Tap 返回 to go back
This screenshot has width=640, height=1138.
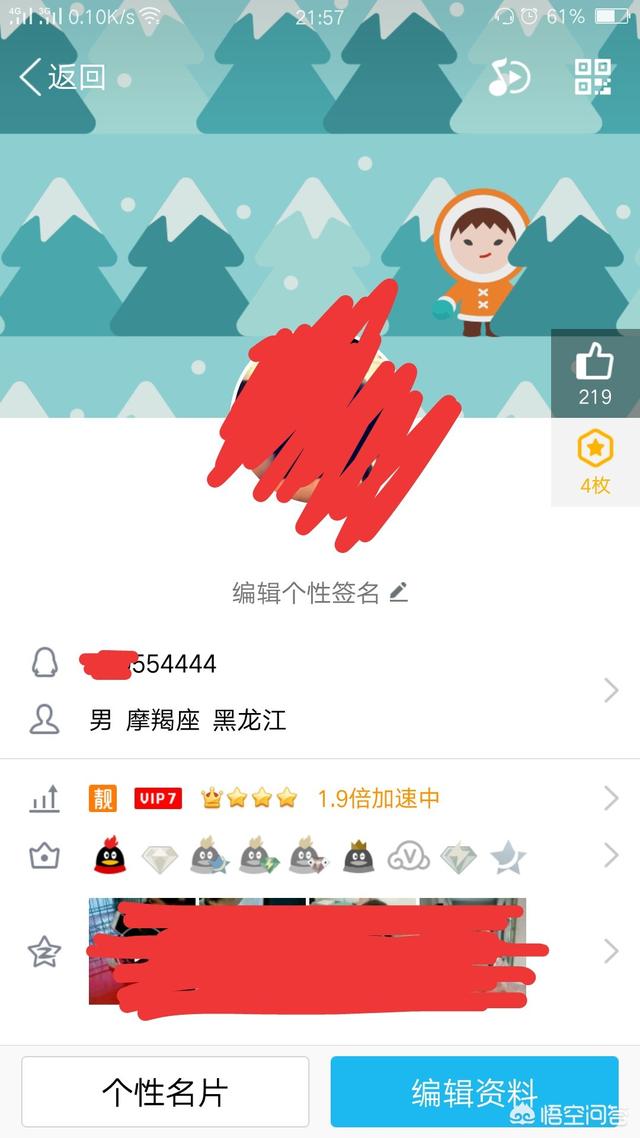[x=62, y=77]
